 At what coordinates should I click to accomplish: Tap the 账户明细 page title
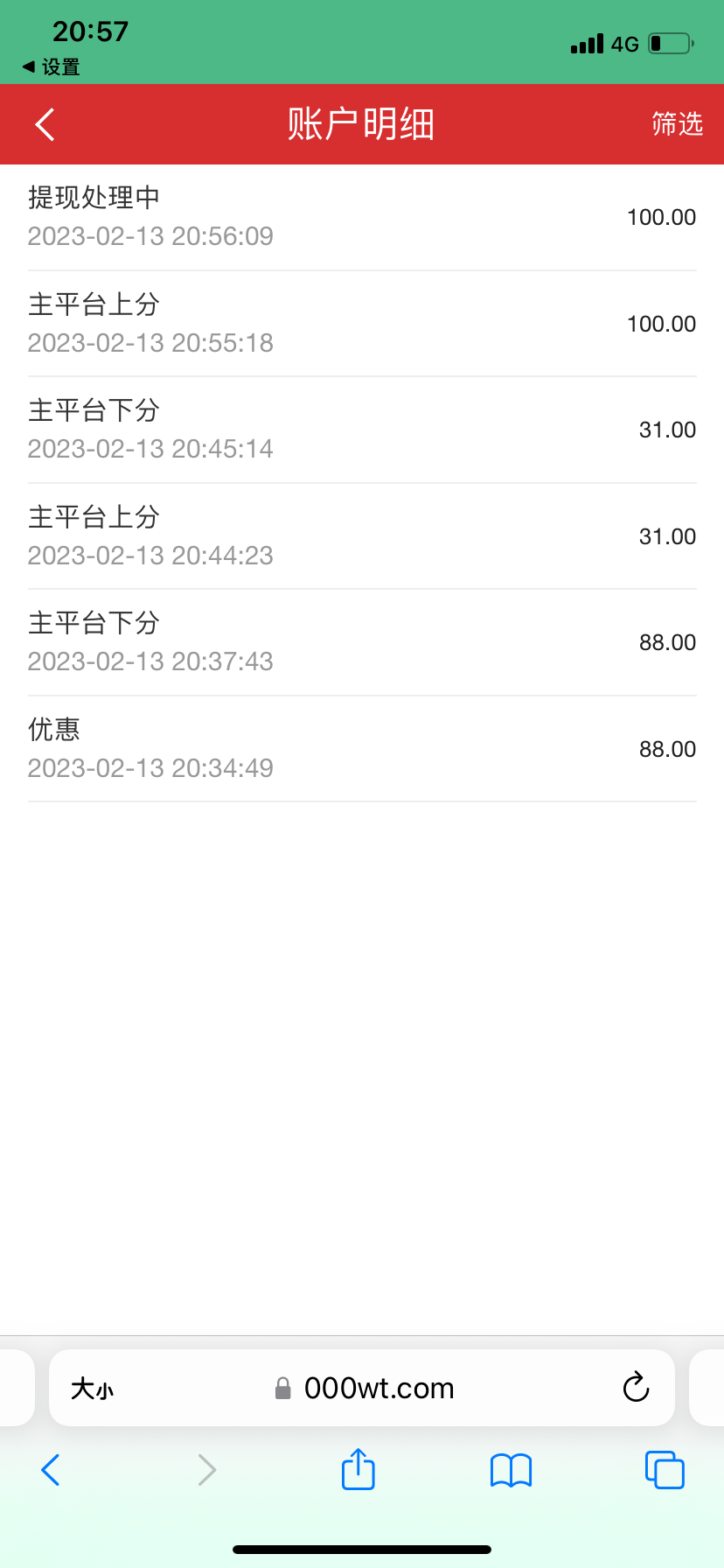(x=362, y=124)
